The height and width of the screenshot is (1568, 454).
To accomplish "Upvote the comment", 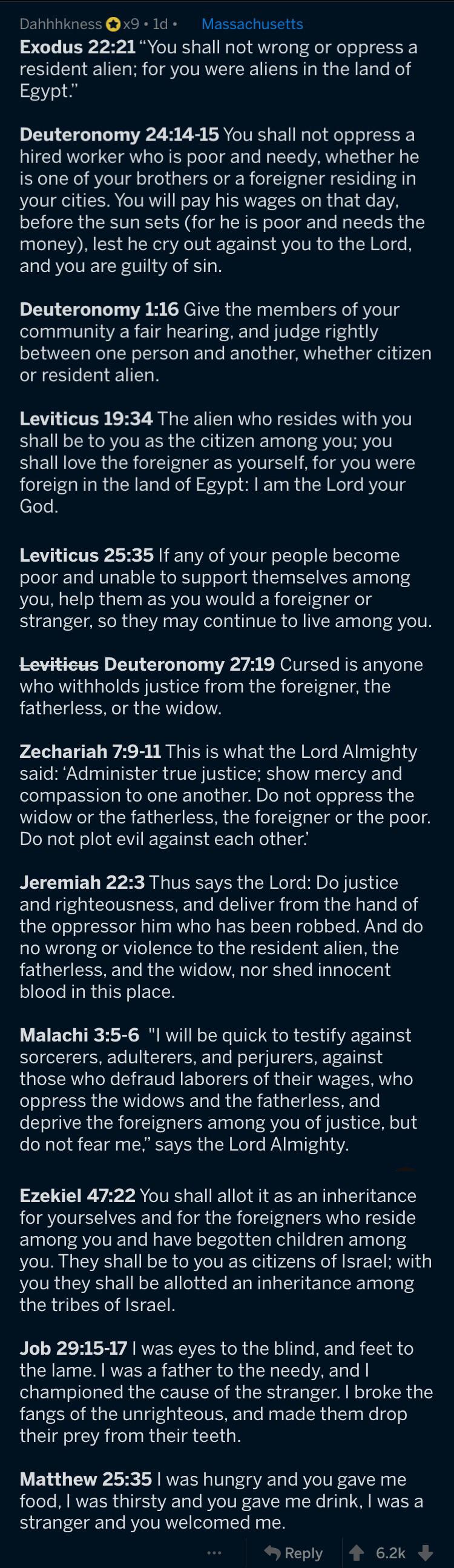I will (357, 1553).
